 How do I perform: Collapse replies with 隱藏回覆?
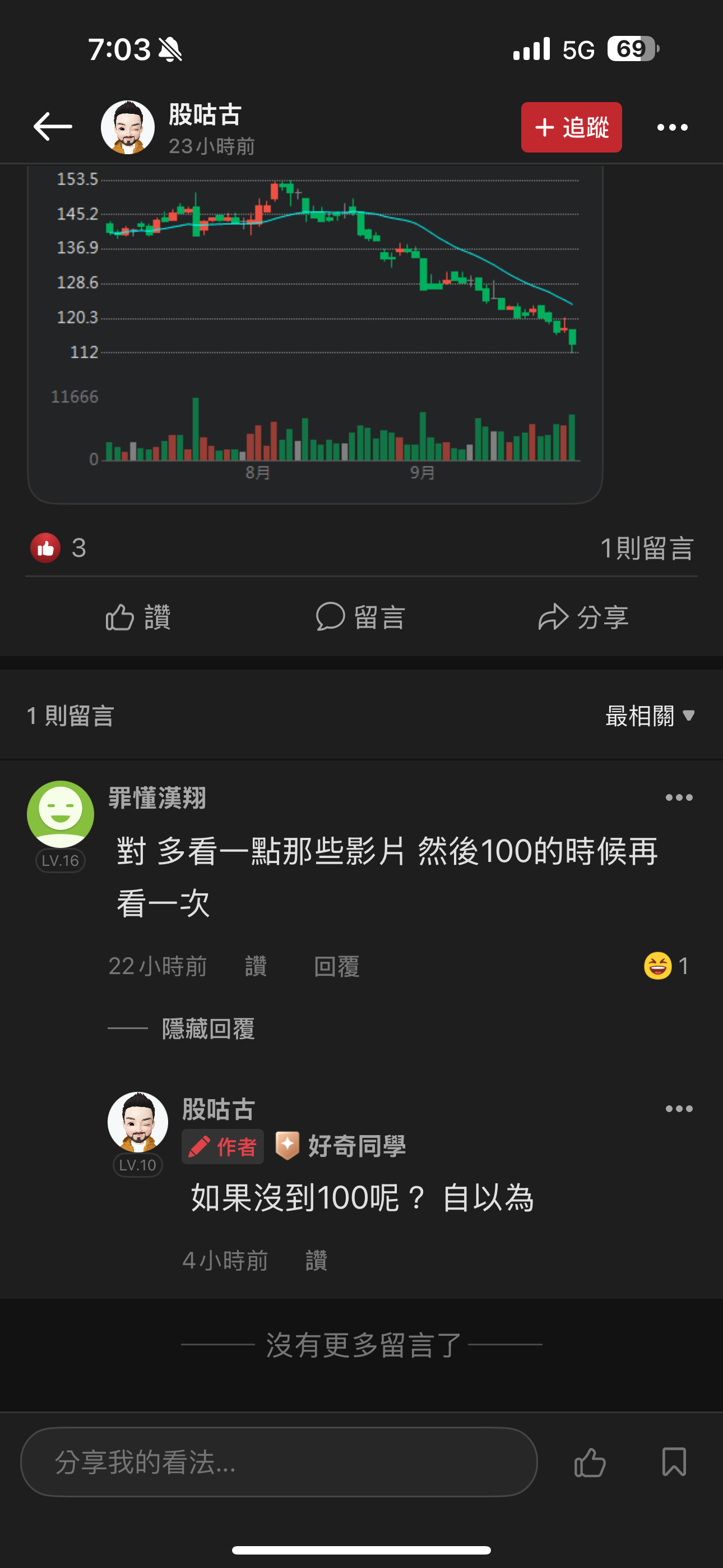click(x=207, y=1029)
